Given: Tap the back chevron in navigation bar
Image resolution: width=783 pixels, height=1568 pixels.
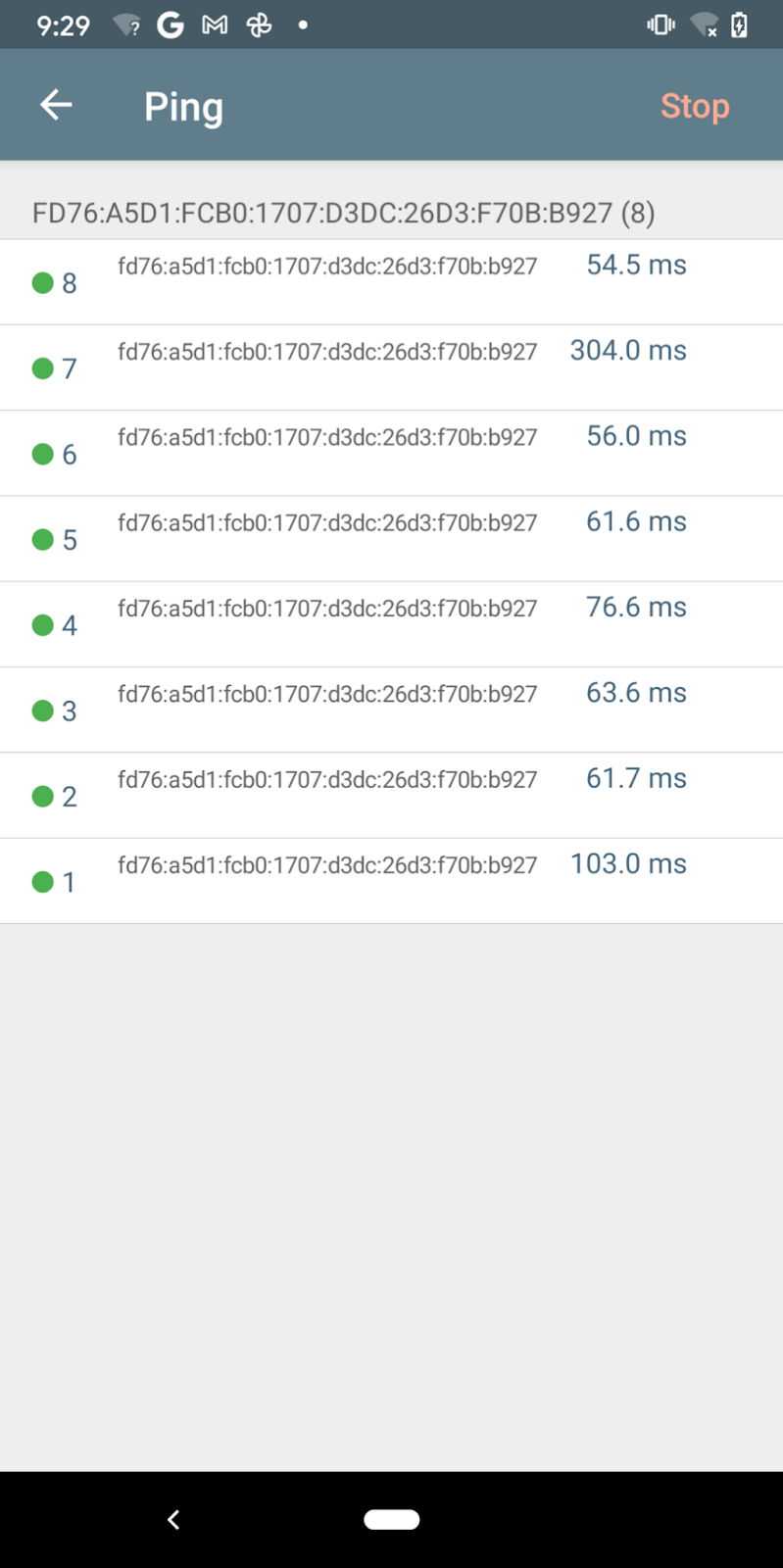Looking at the screenshot, I should click(x=172, y=1519).
